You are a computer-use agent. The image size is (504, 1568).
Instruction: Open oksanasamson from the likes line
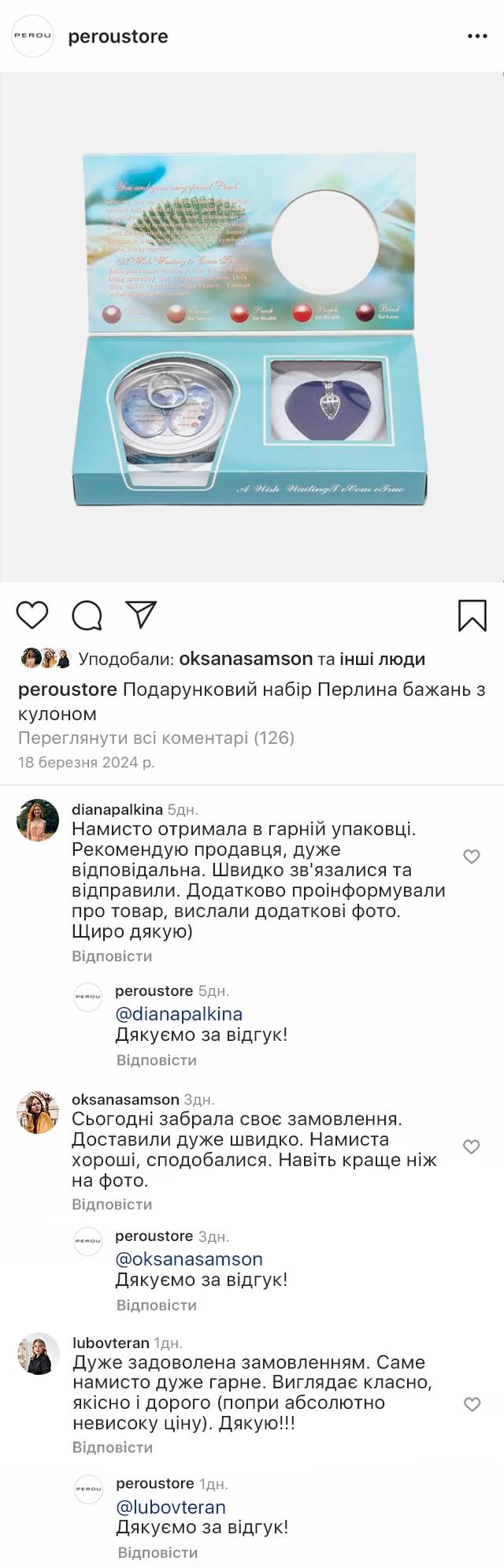[246, 659]
